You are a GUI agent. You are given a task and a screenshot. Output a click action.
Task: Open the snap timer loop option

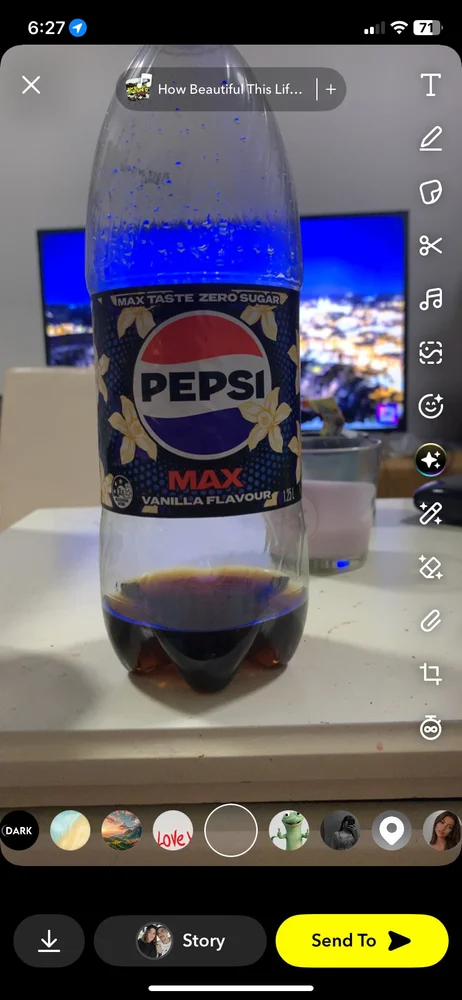pyautogui.click(x=431, y=728)
